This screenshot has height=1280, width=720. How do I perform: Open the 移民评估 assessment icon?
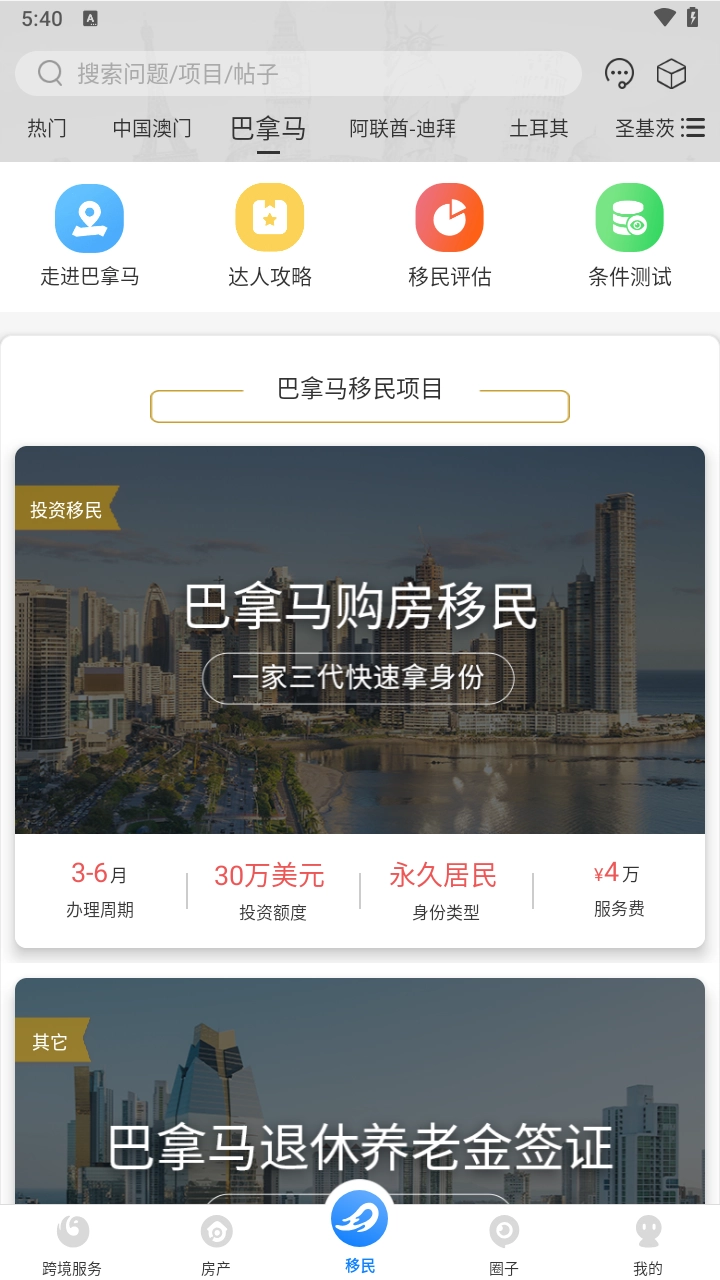tap(449, 216)
